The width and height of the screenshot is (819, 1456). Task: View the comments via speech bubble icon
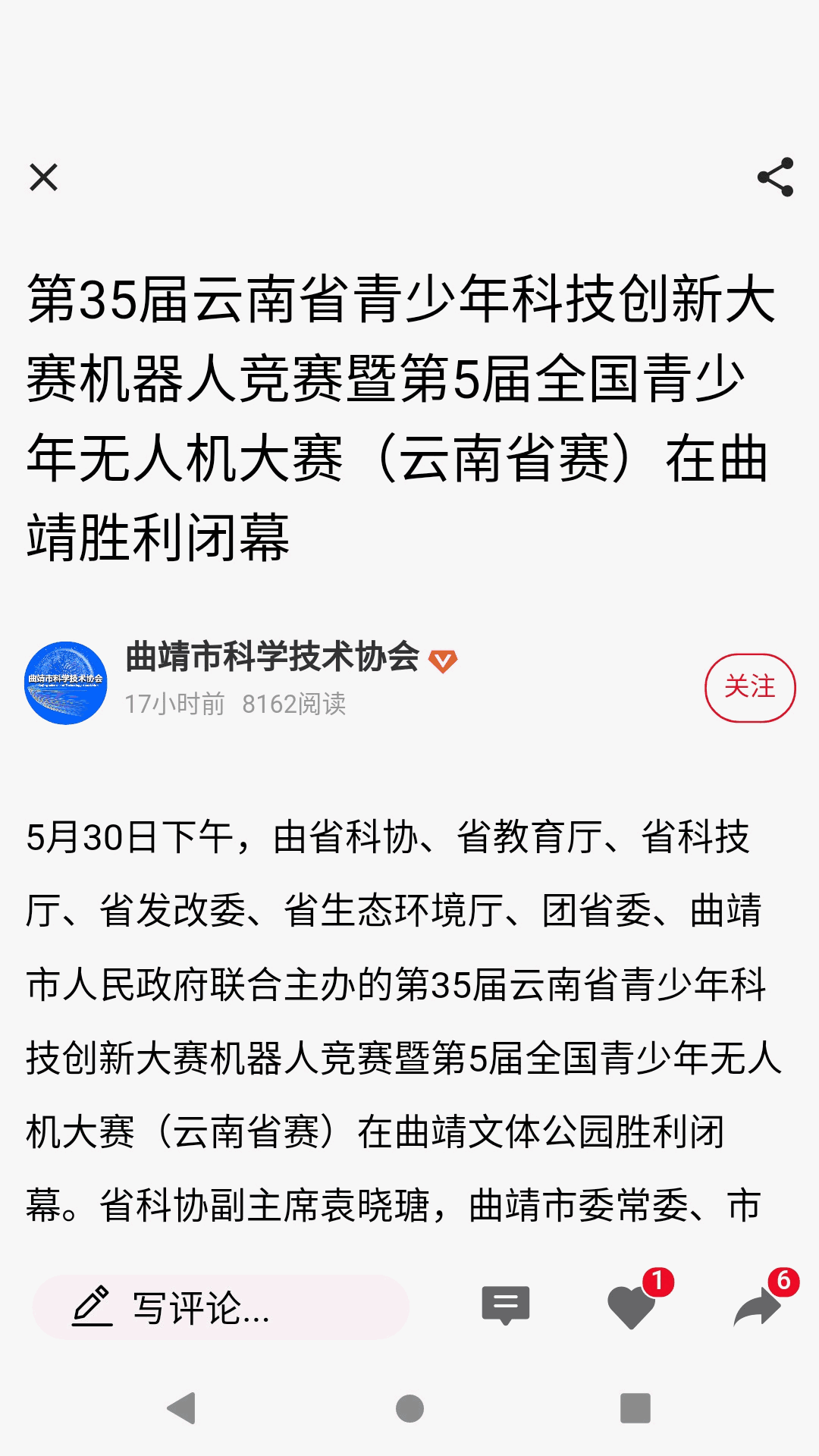click(x=505, y=1306)
